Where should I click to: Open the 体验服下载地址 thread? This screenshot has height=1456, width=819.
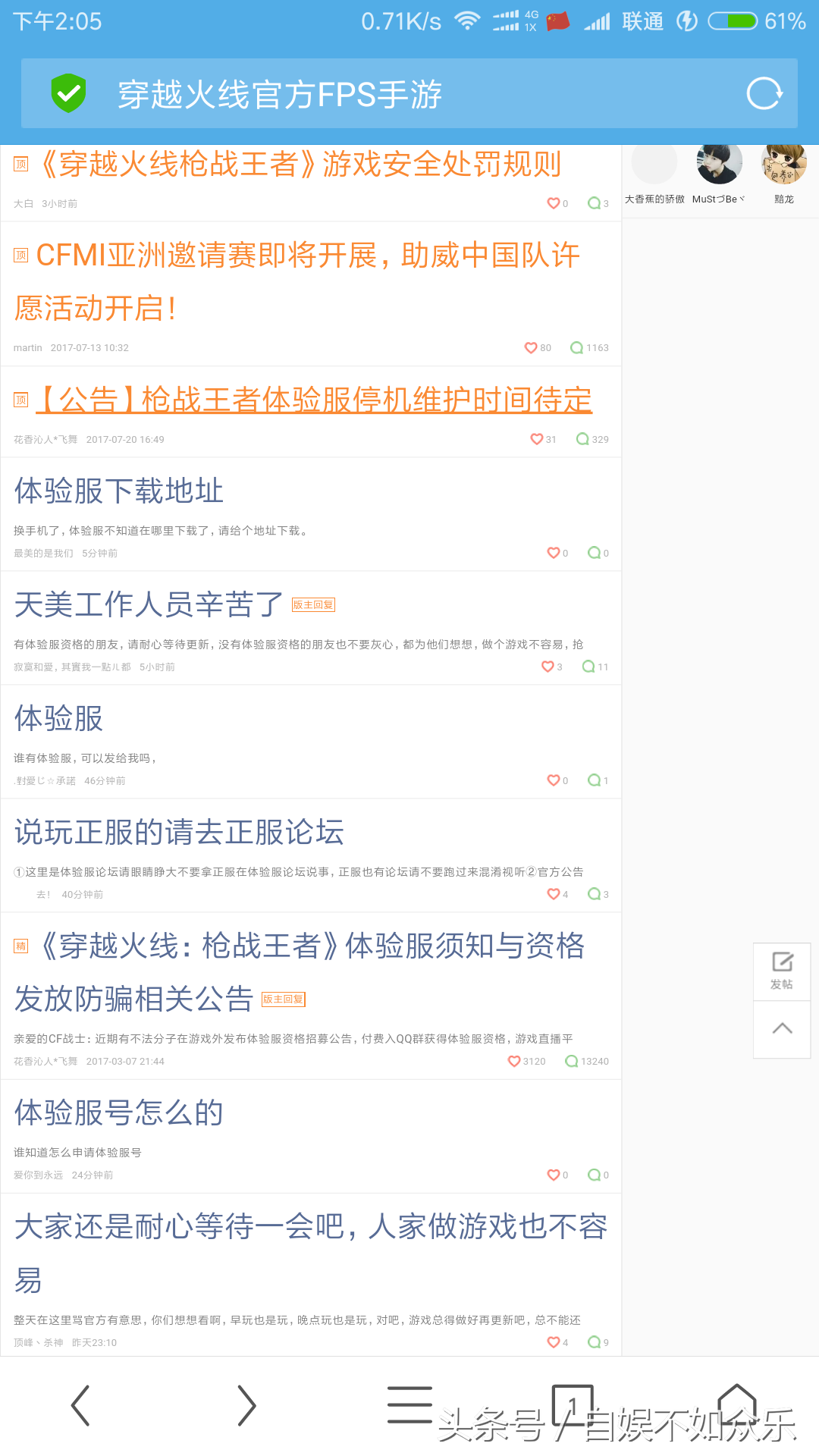(119, 491)
